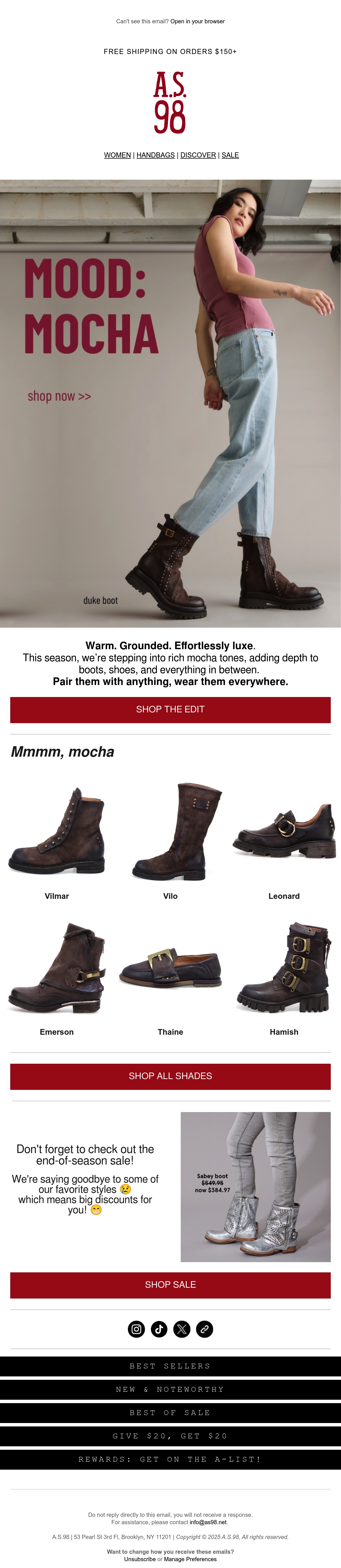Open the DISCOVER link

coord(198,155)
